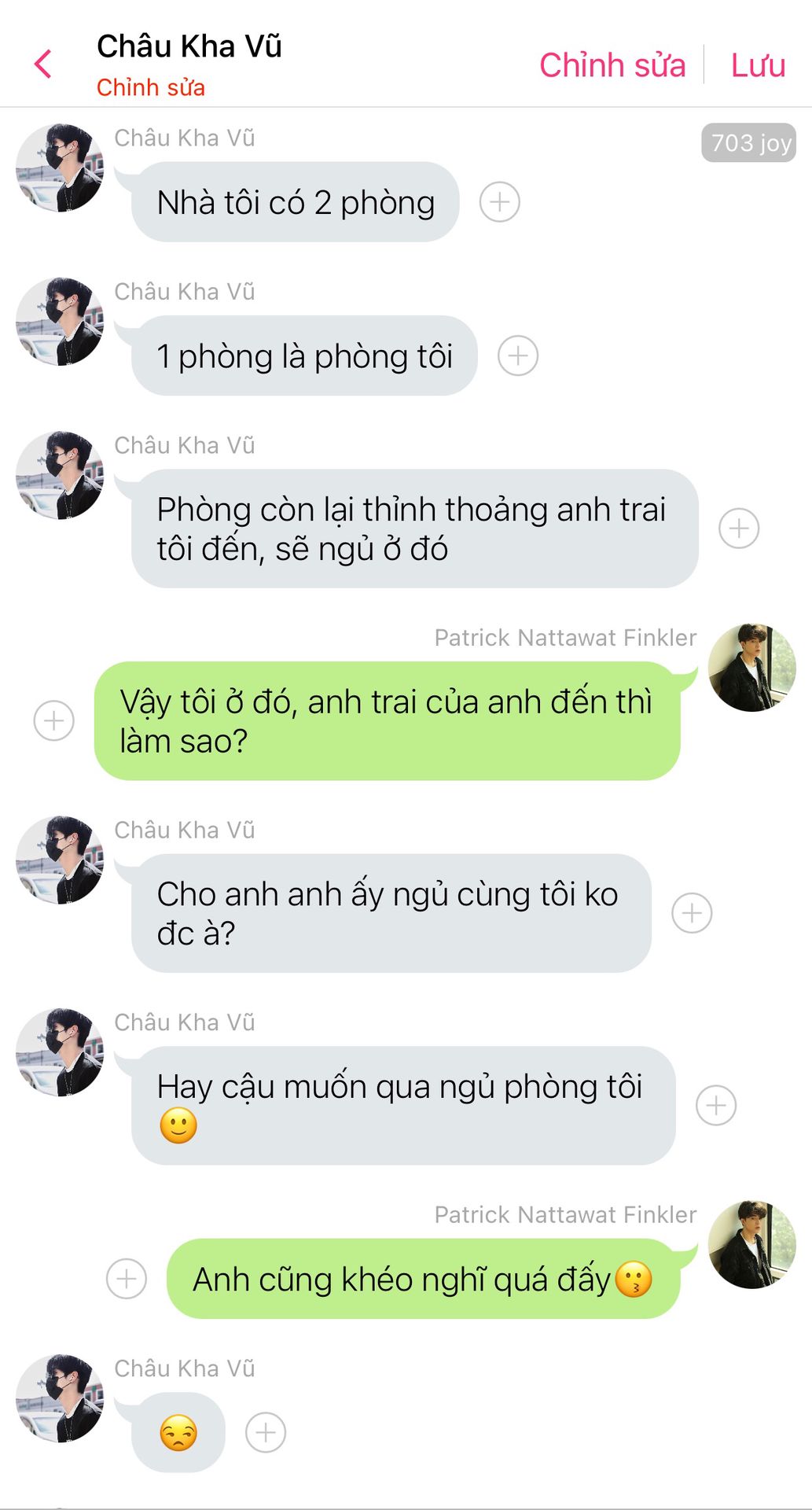Save the chat with Lưu

click(x=758, y=65)
